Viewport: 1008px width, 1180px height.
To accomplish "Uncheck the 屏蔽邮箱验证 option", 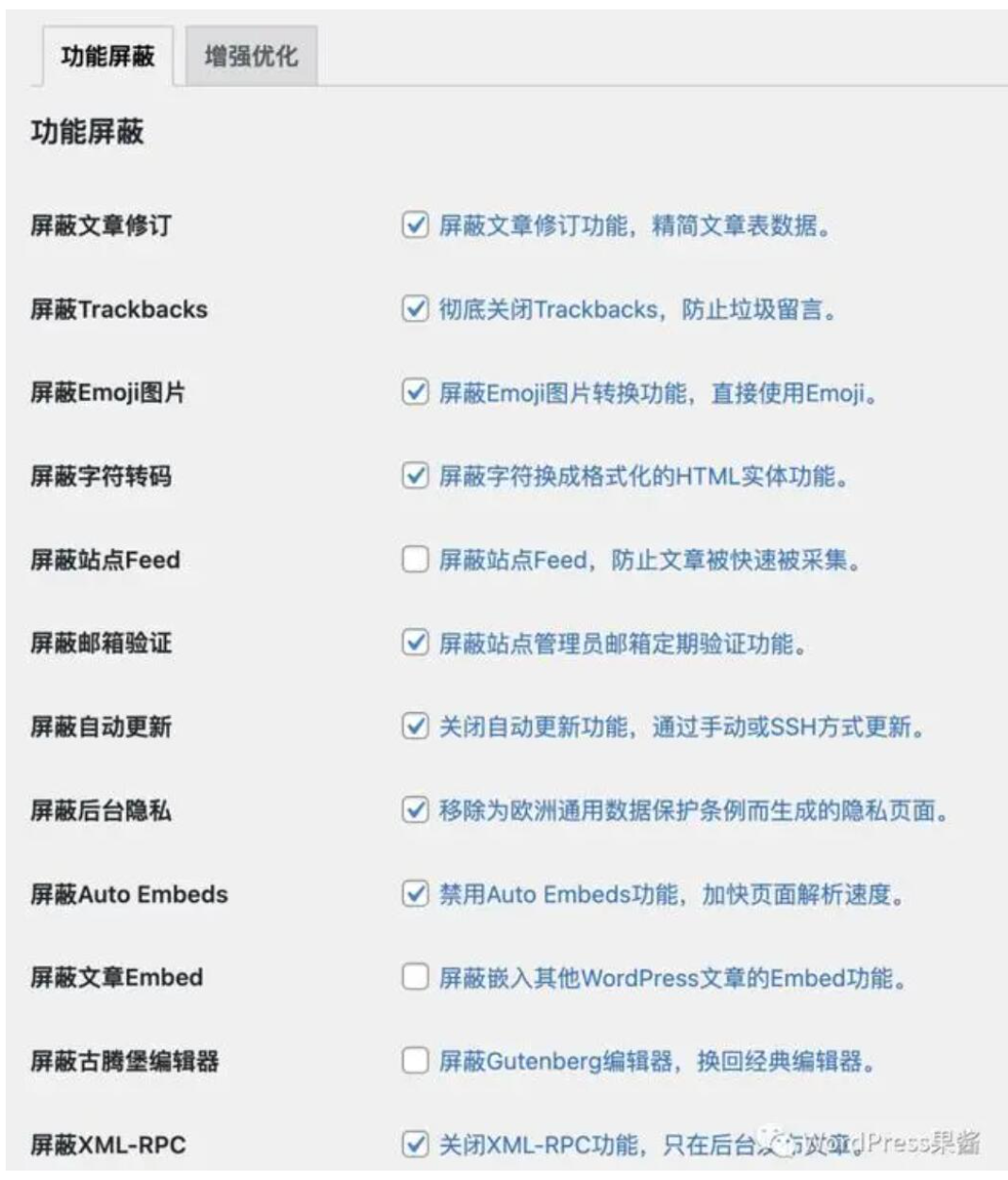I will [415, 643].
